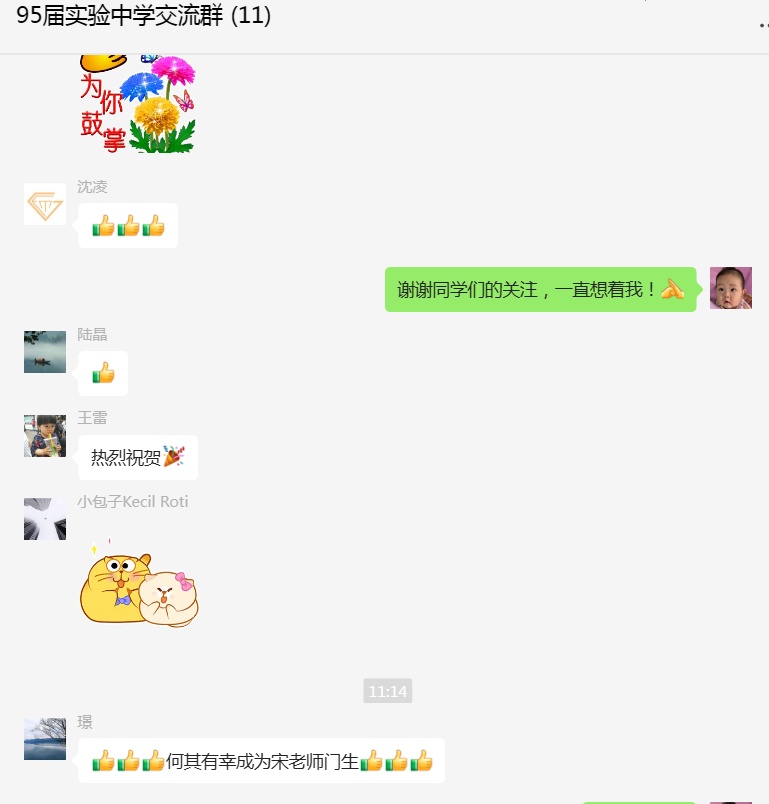View 璟's profile avatar

pos(45,739)
